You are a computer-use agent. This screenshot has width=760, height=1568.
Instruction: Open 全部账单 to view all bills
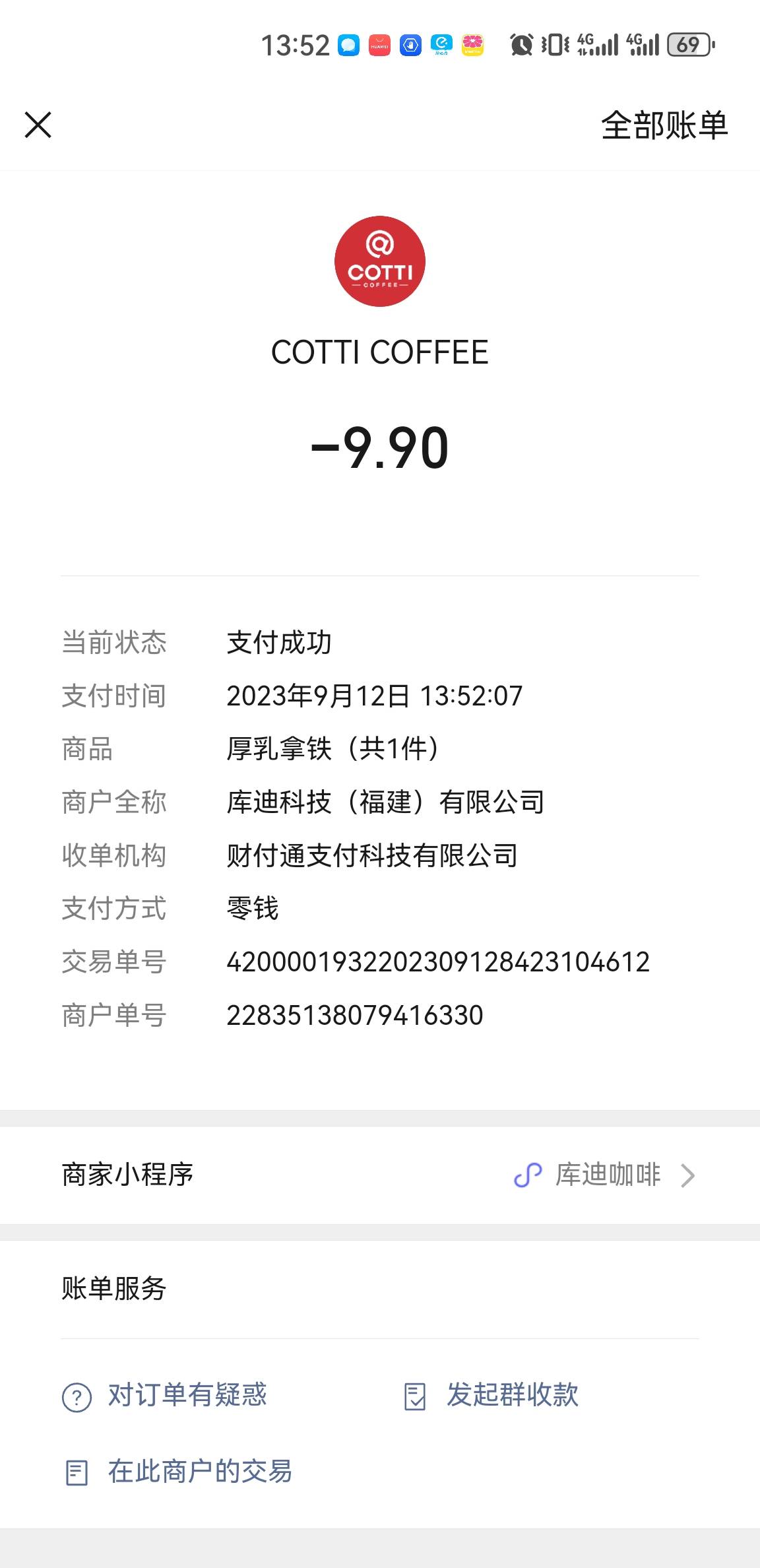pos(664,125)
